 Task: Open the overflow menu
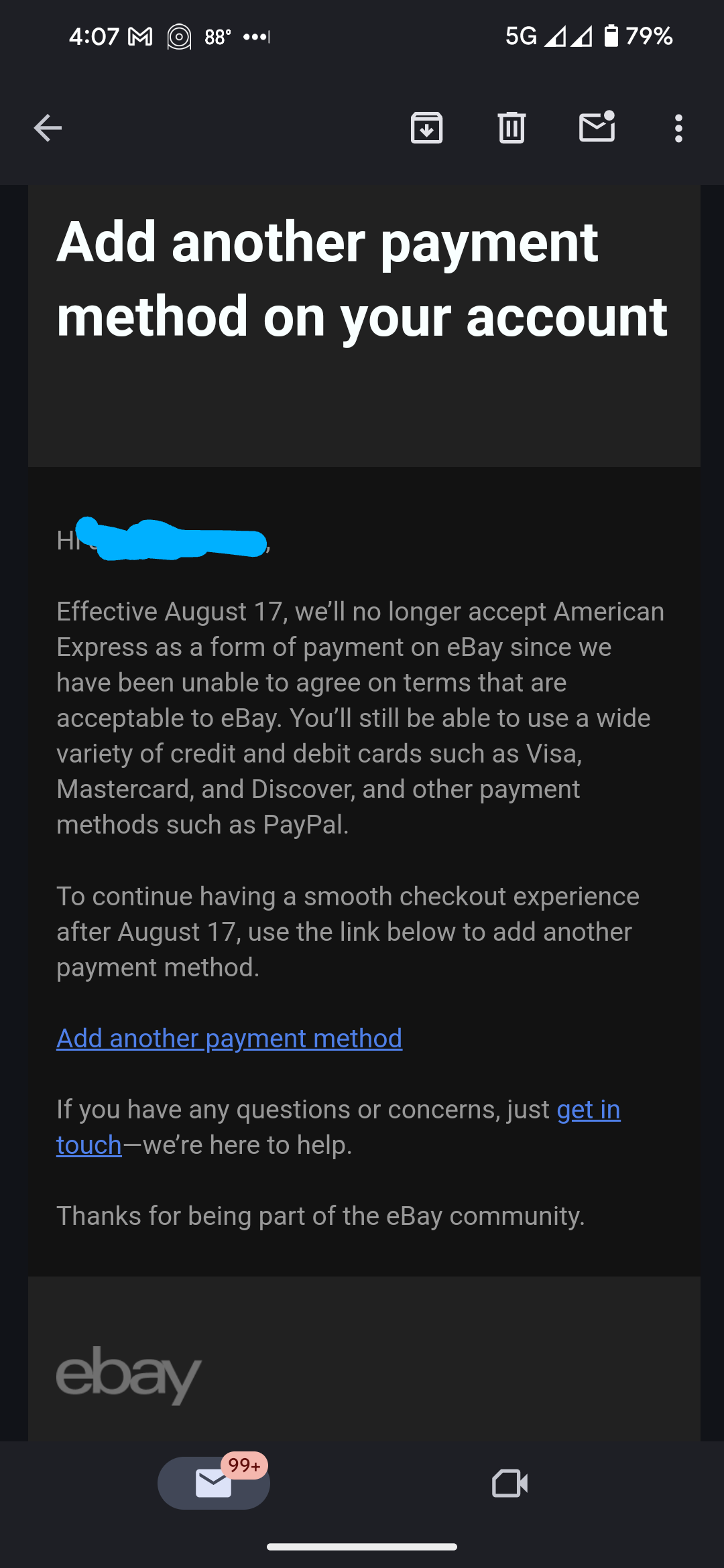678,128
